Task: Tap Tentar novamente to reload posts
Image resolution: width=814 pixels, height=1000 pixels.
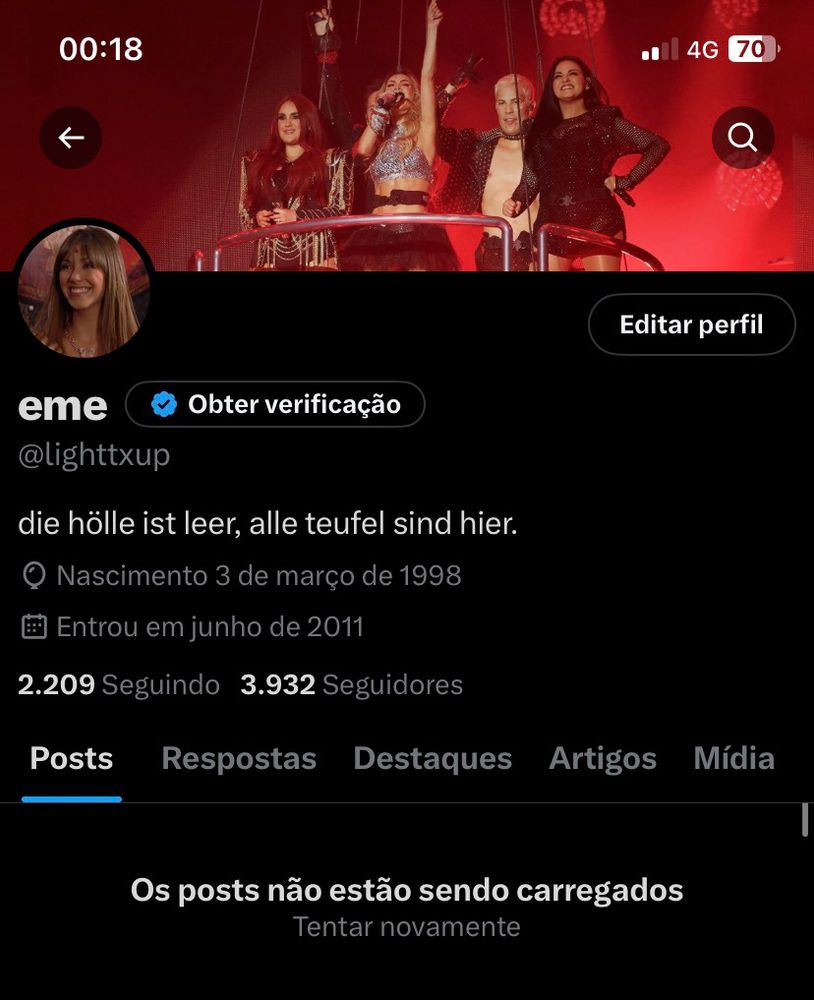Action: click(x=407, y=927)
